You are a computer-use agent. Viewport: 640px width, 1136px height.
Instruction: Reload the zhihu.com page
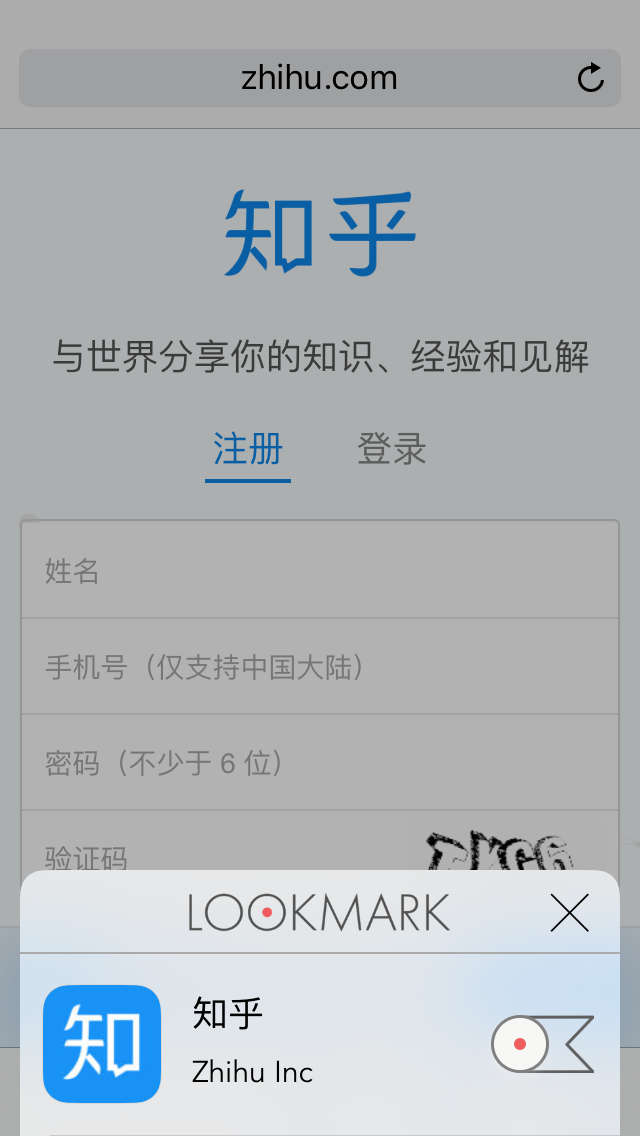pos(591,78)
